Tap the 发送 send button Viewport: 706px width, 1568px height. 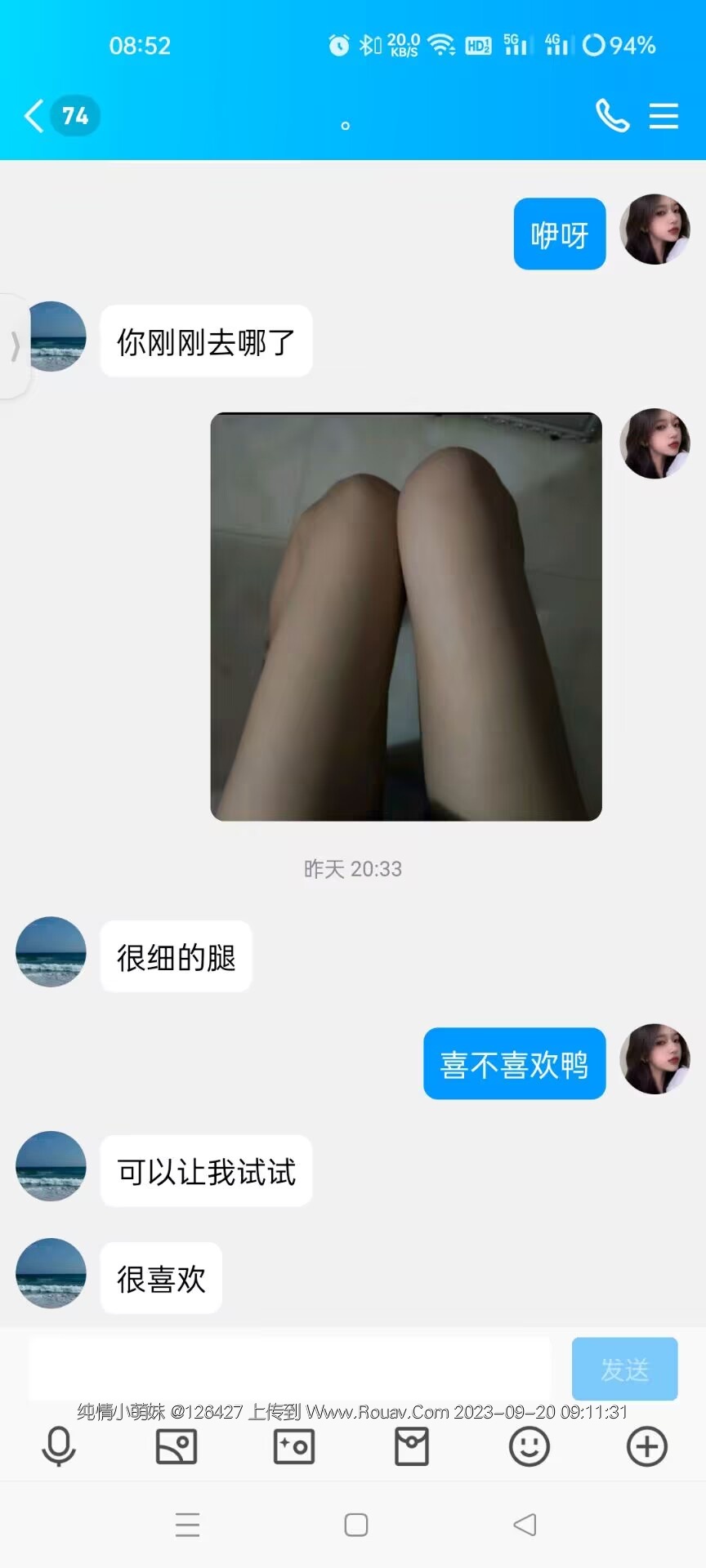[624, 1369]
